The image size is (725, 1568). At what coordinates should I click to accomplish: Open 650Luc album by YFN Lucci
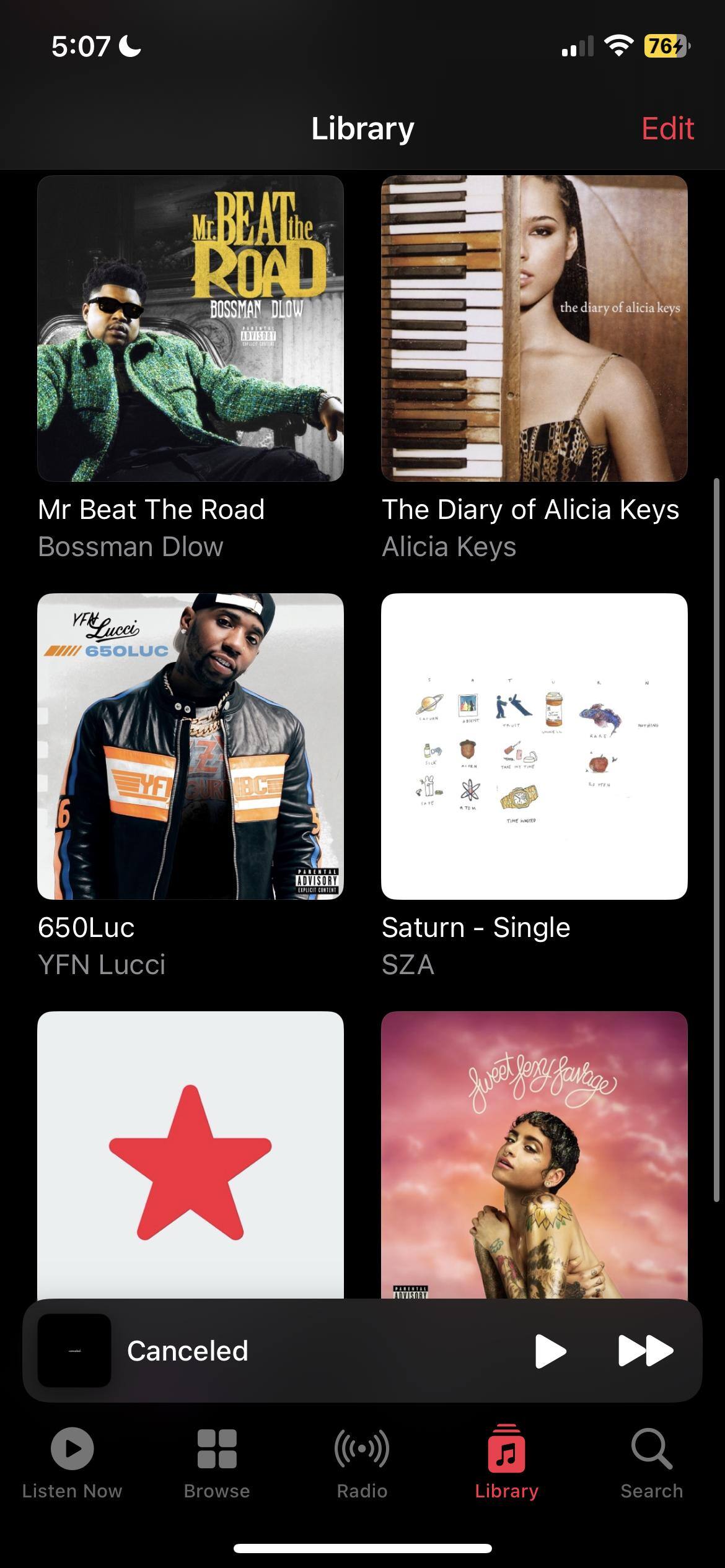[190, 746]
